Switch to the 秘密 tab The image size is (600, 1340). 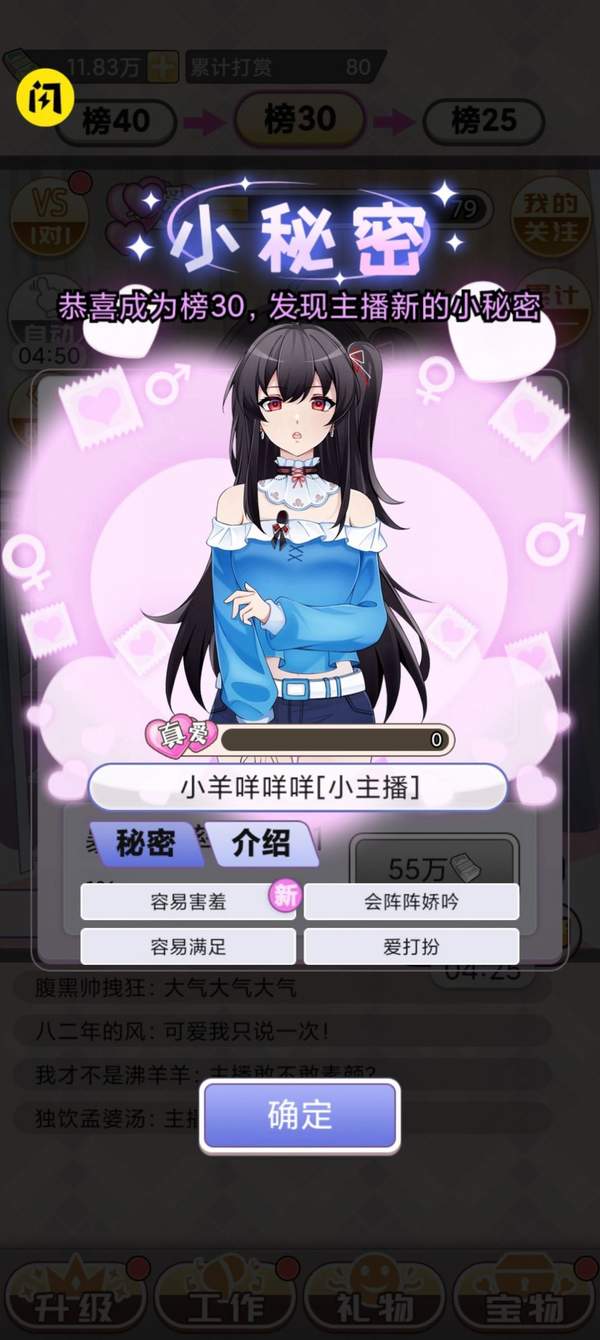(146, 844)
